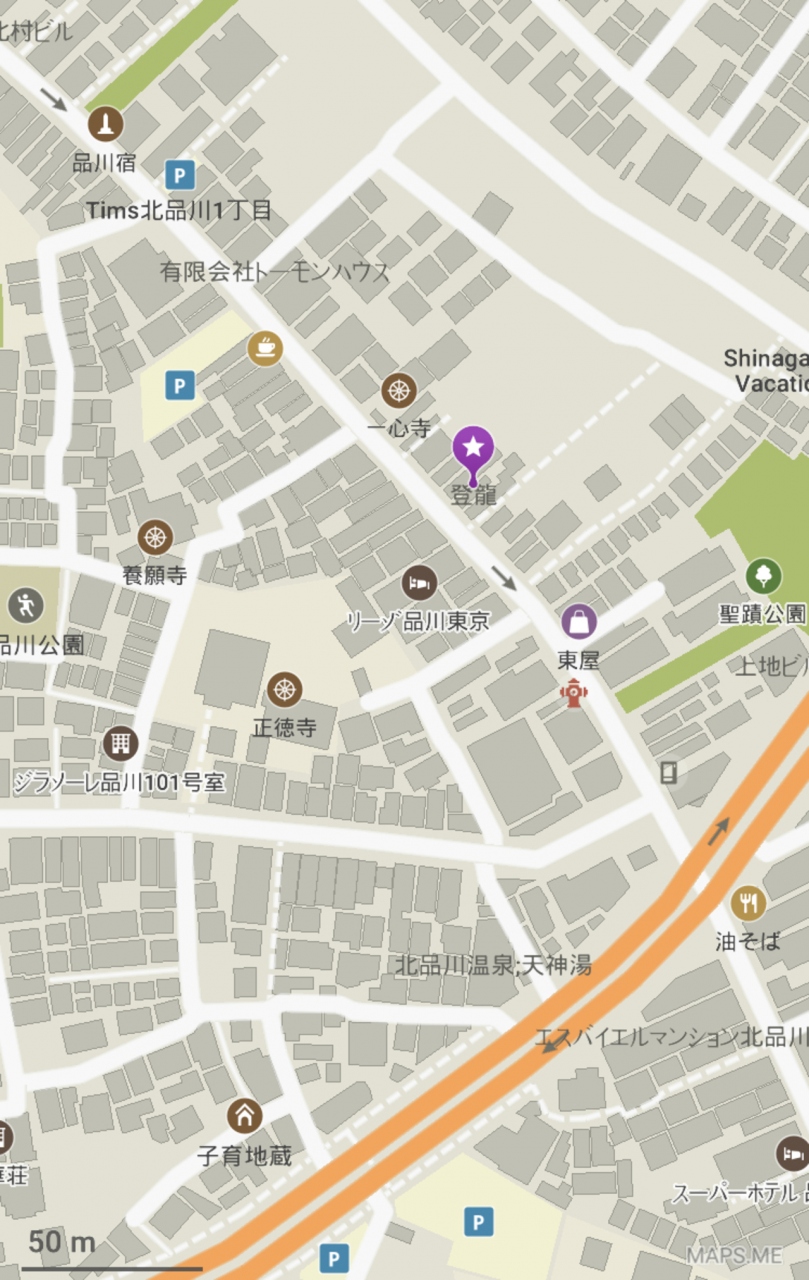Select the 一心寺 temple marker
The width and height of the screenshot is (809, 1280).
399,391
